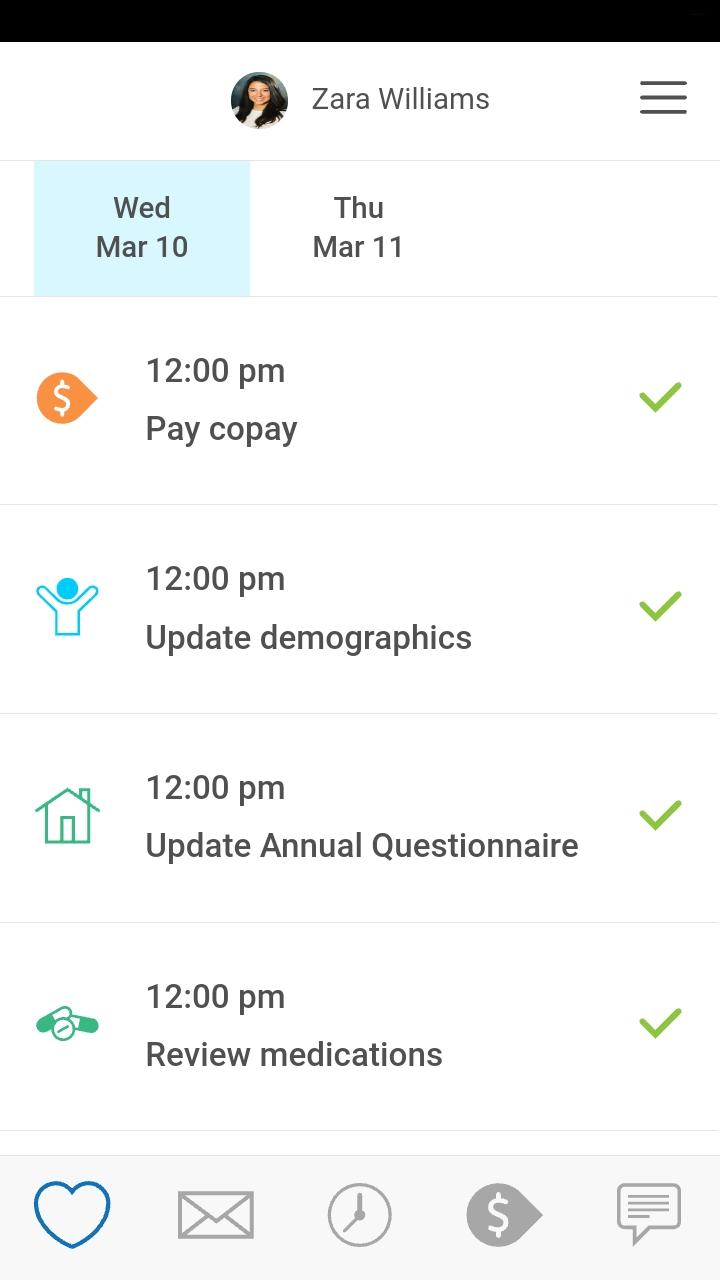720x1280 pixels.
Task: Go to the heart health tab
Action: click(72, 1215)
